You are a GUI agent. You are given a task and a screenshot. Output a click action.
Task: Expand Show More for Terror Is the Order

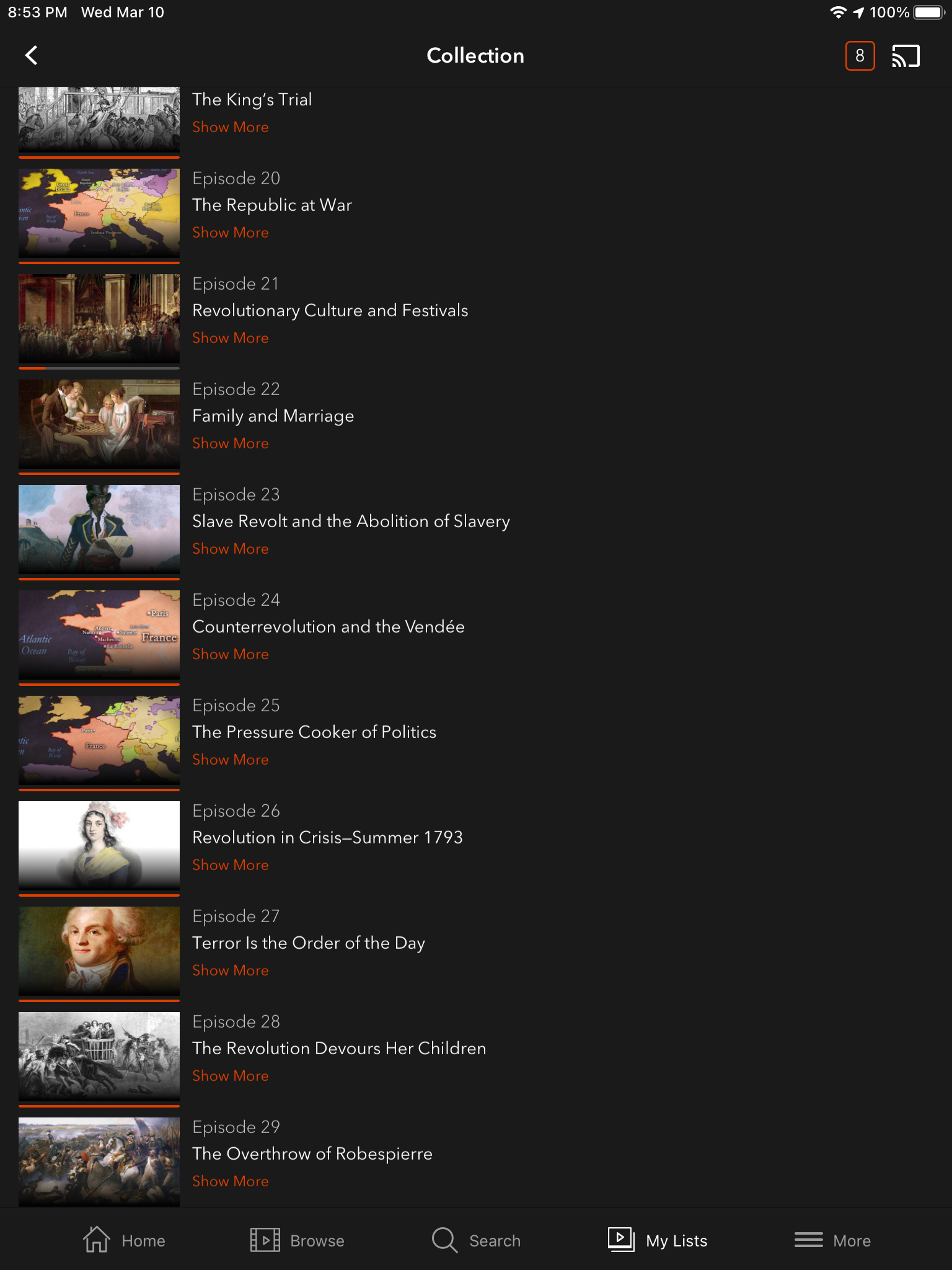[x=231, y=970]
